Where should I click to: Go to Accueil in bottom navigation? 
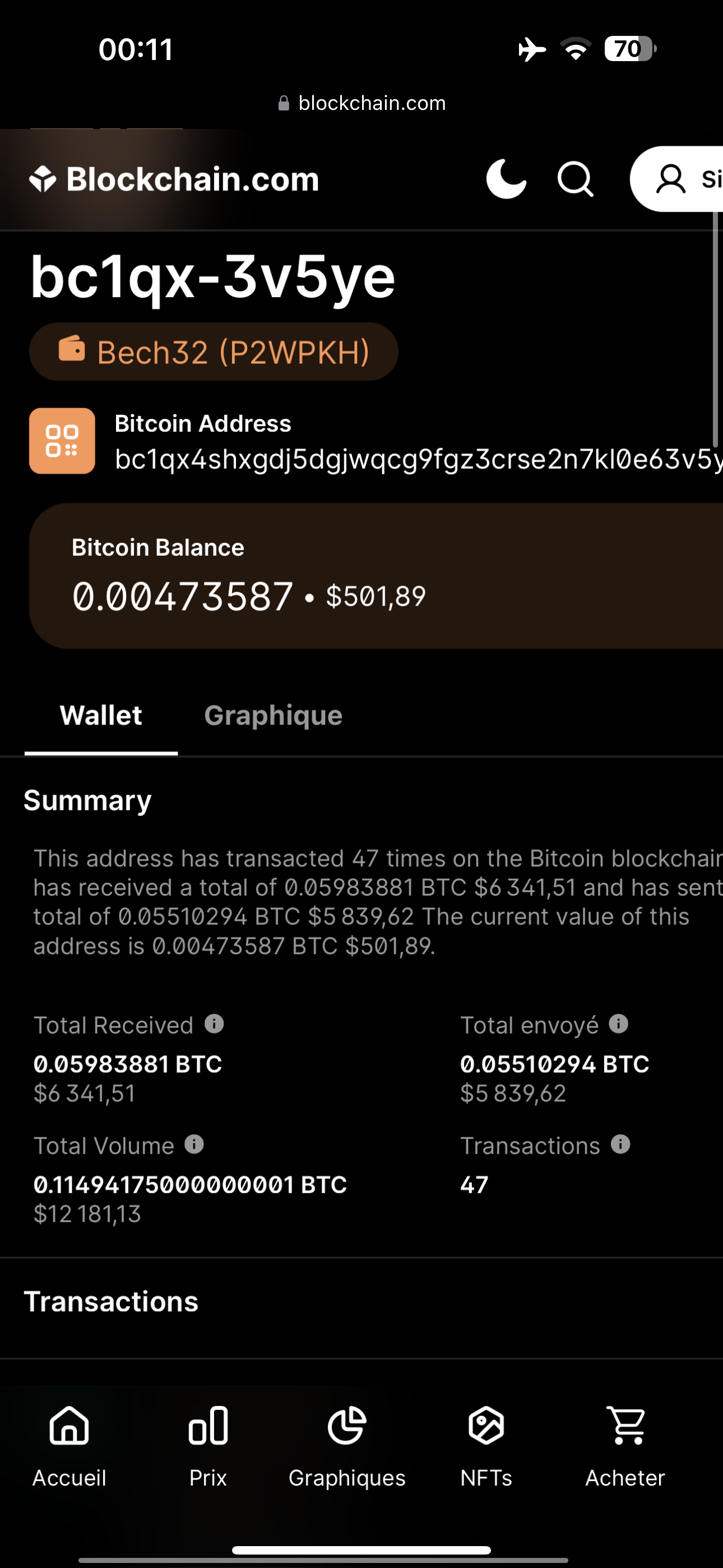click(x=69, y=1447)
